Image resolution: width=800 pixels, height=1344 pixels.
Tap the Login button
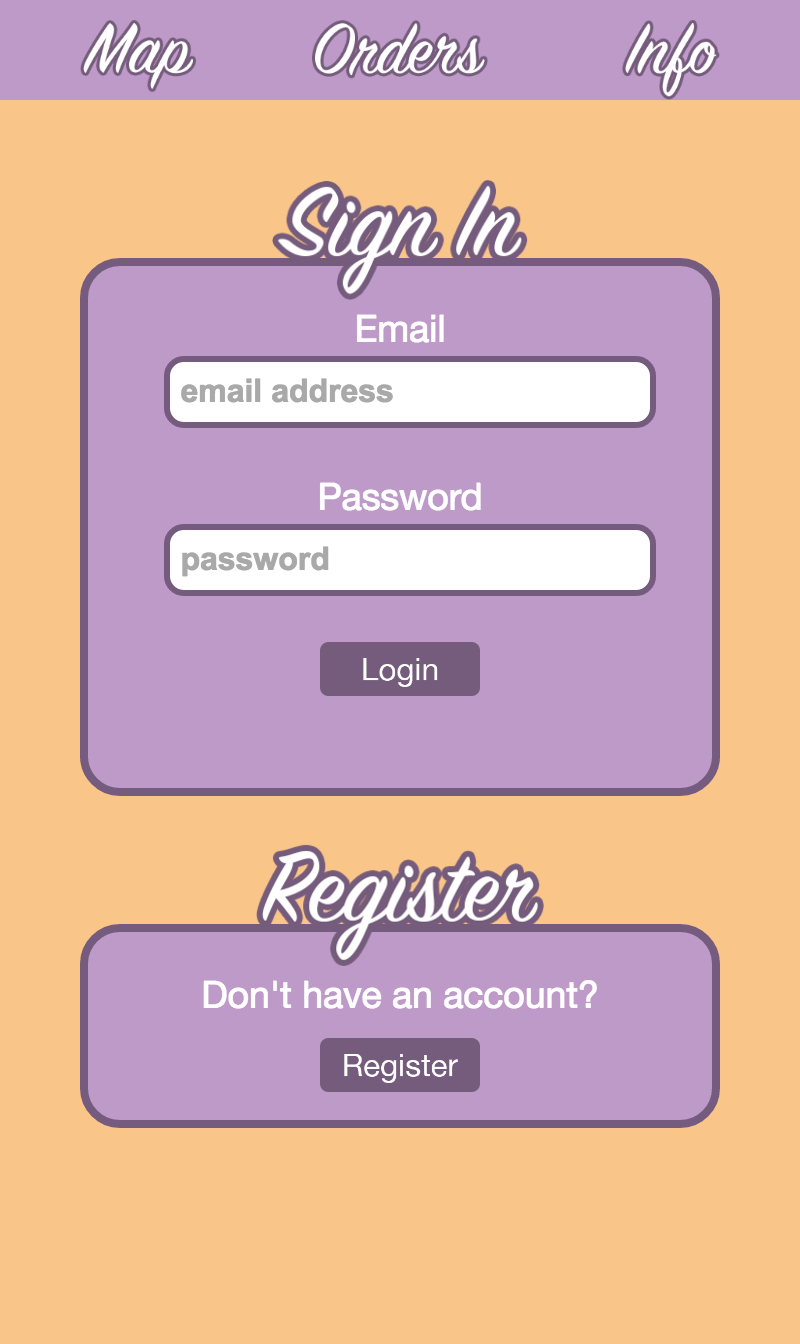(x=400, y=669)
